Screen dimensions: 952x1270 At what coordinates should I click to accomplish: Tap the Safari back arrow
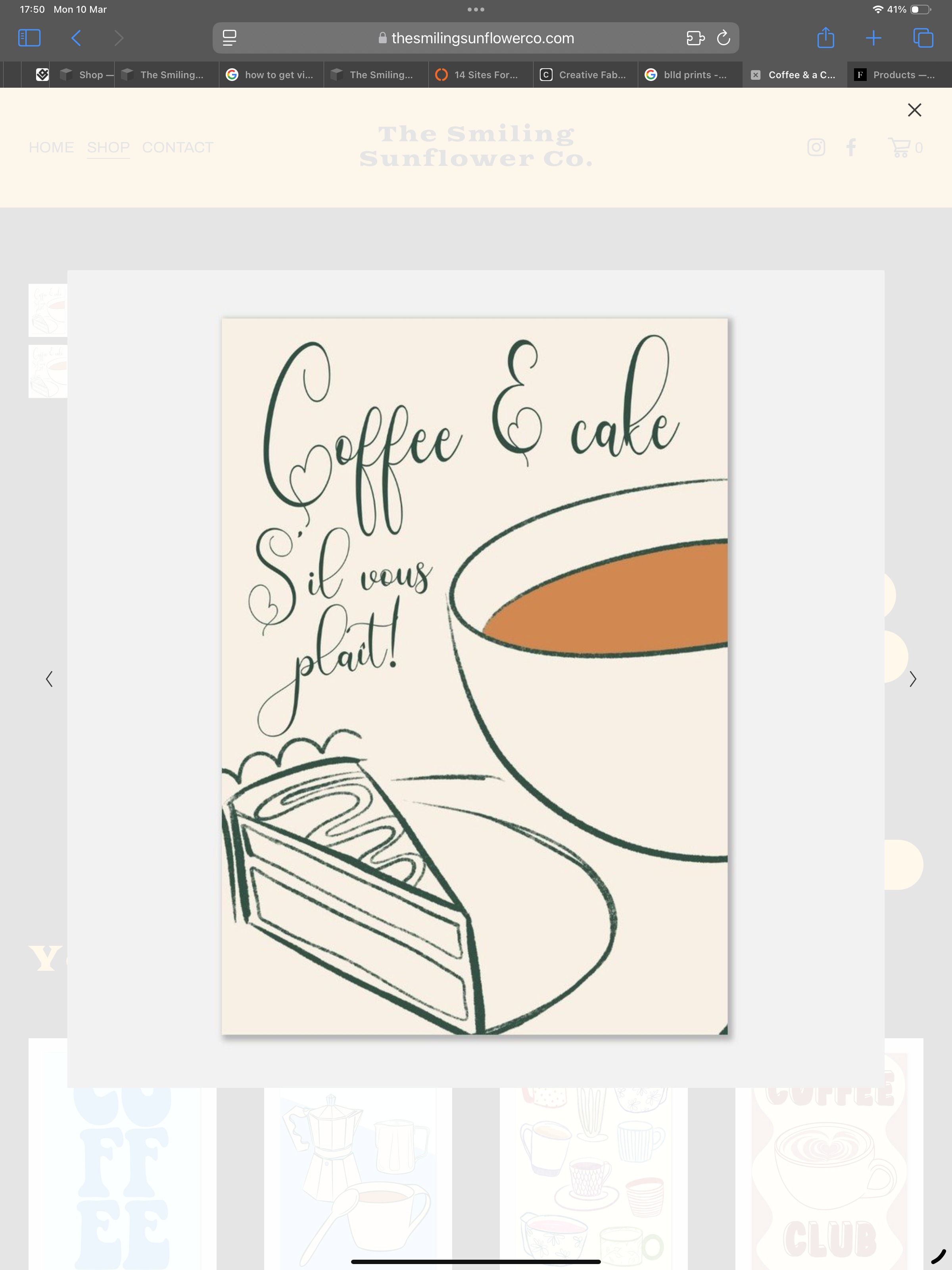[76, 38]
